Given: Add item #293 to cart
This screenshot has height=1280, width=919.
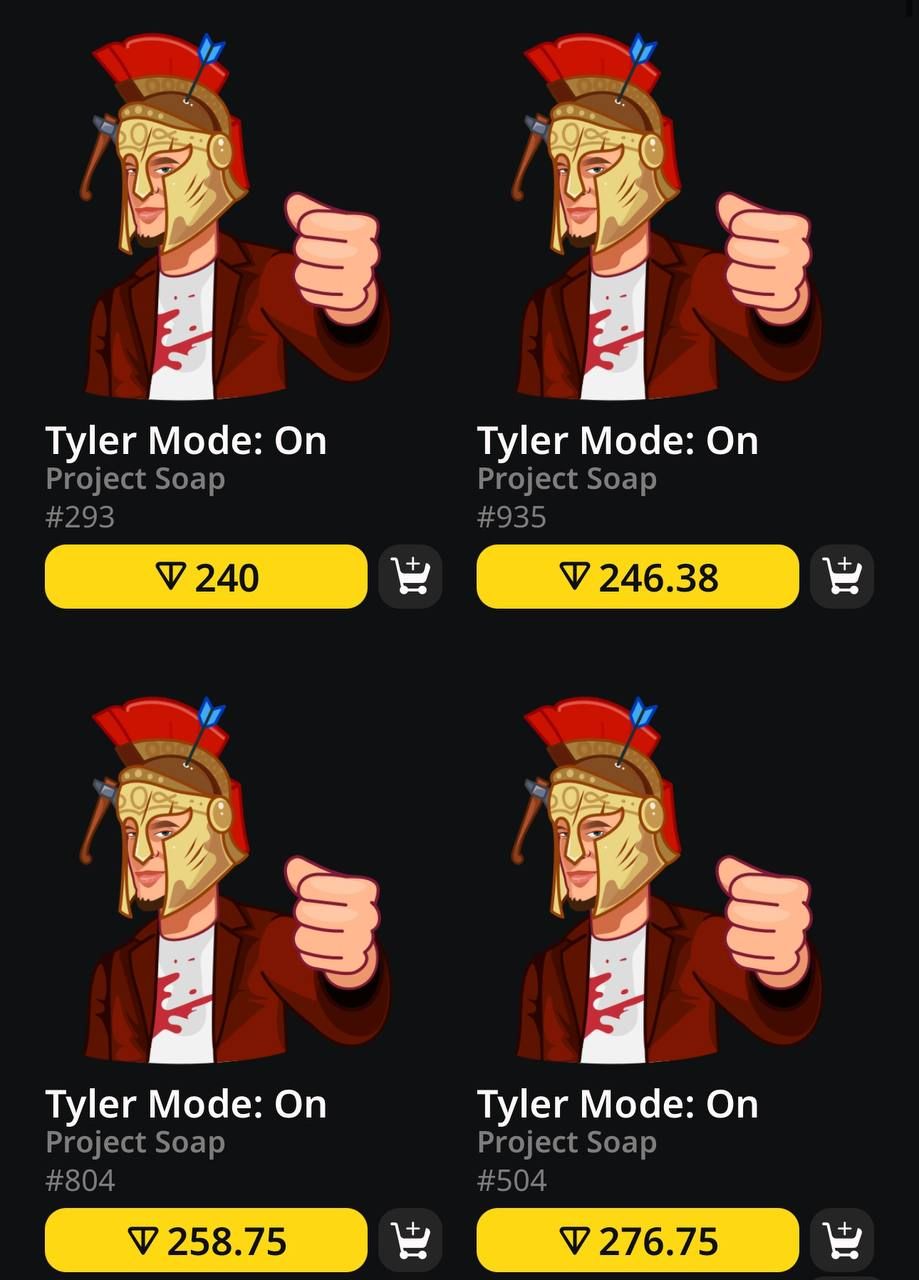Looking at the screenshot, I should (410, 577).
